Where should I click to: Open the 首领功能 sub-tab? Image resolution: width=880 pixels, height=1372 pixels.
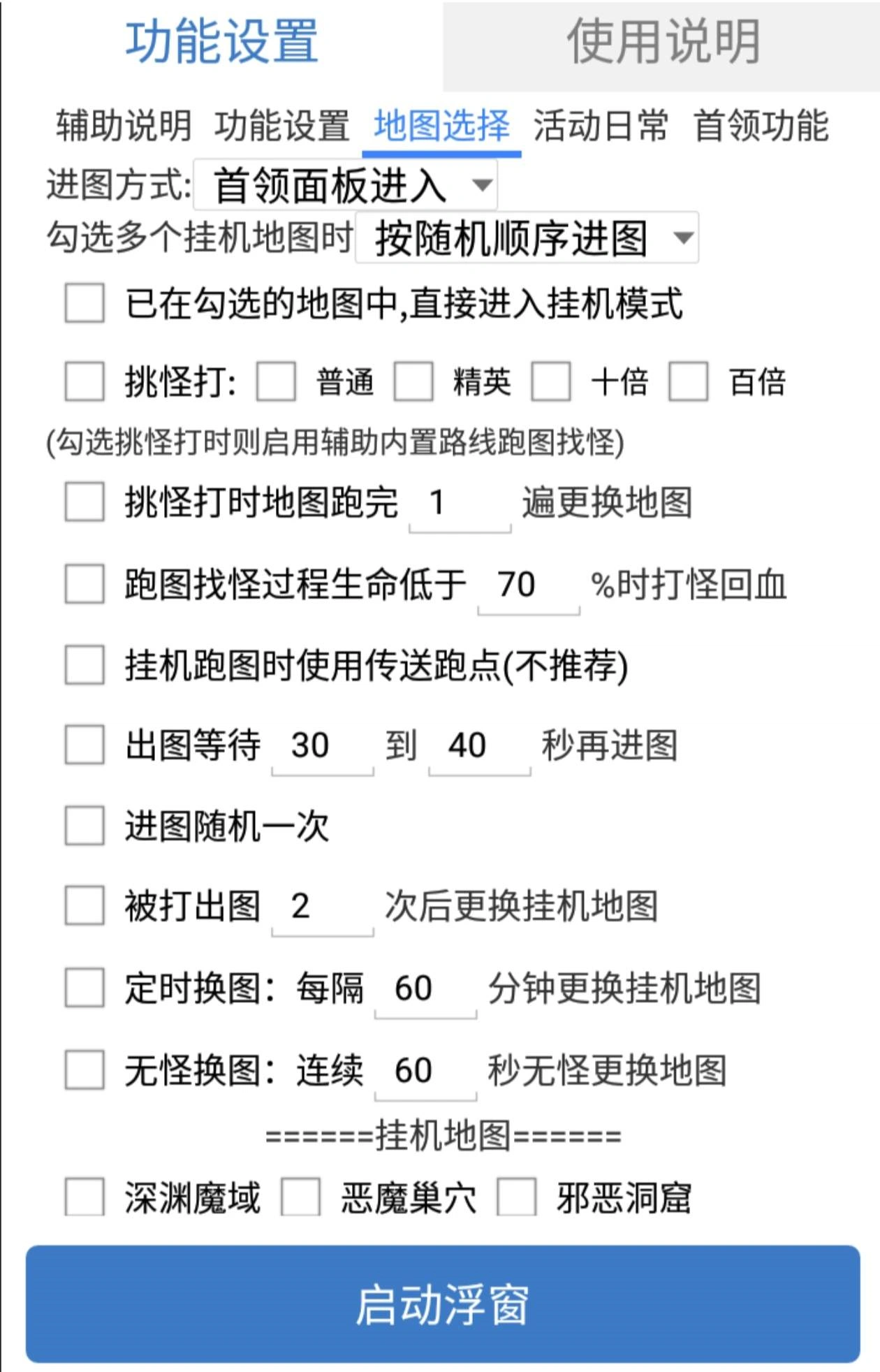(x=761, y=126)
